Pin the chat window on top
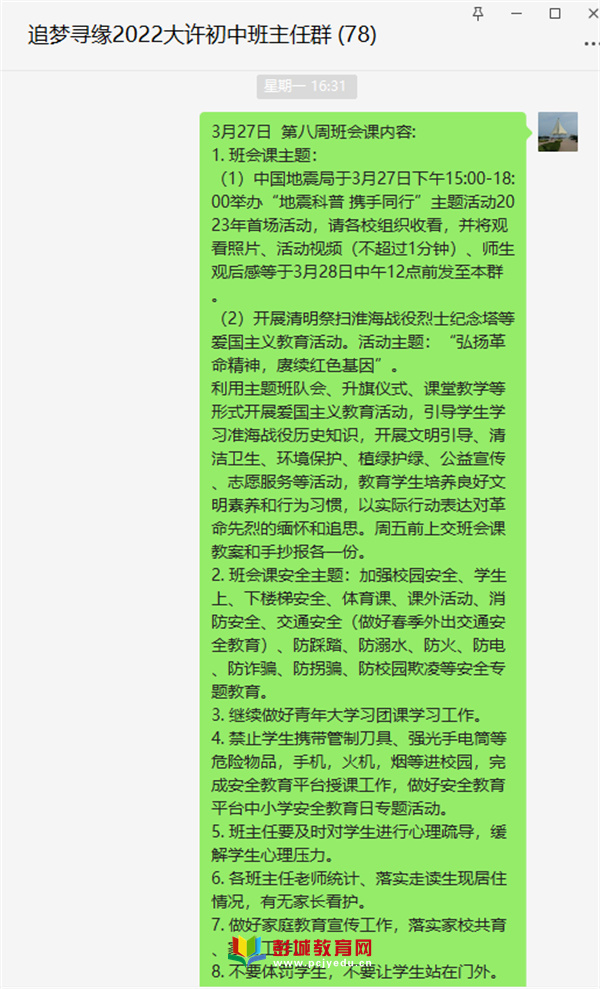Viewport: 600px width, 989px height. 478,14
